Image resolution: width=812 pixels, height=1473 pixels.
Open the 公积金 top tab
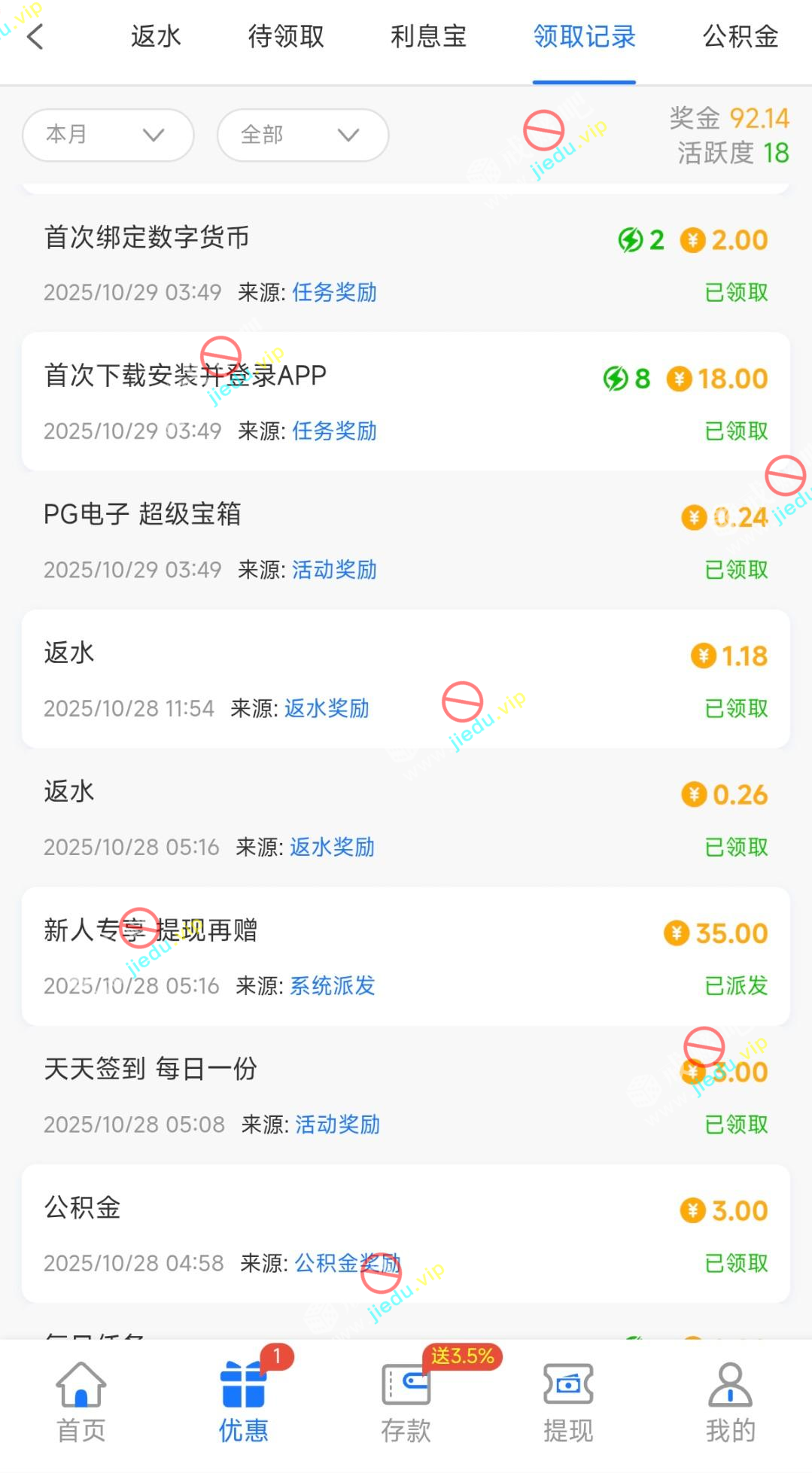click(x=741, y=36)
